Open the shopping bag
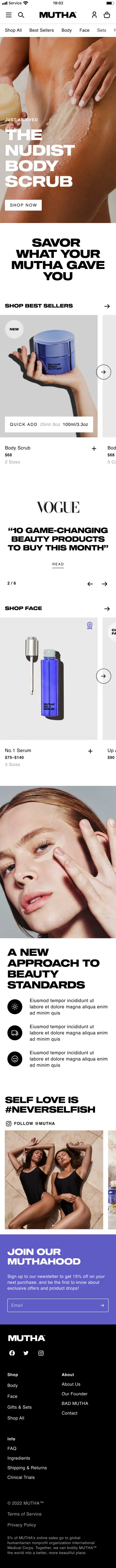Screen dimensions: 116x1568 tap(107, 15)
